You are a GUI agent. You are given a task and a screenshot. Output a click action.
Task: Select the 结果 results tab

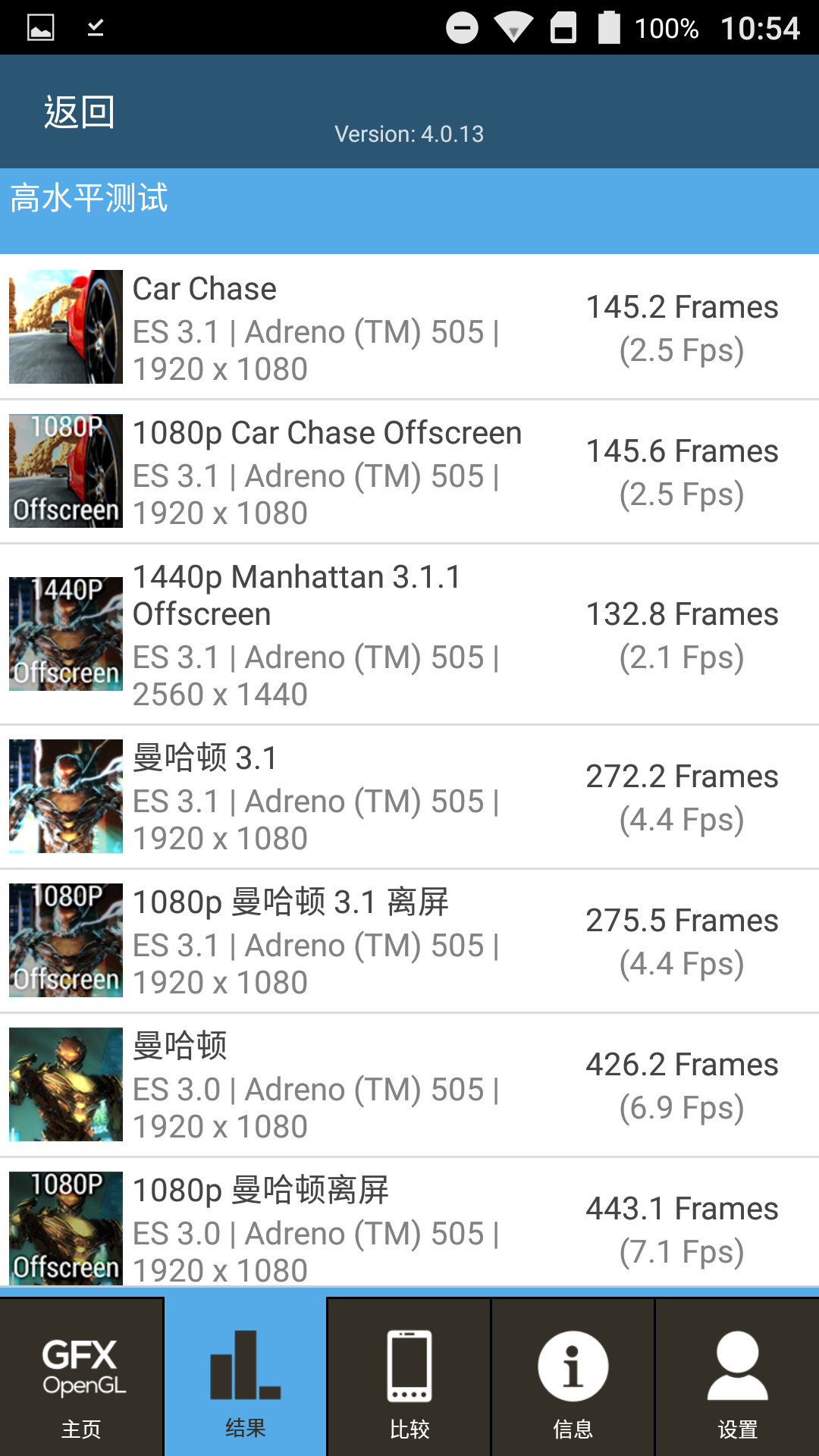coord(246,1376)
